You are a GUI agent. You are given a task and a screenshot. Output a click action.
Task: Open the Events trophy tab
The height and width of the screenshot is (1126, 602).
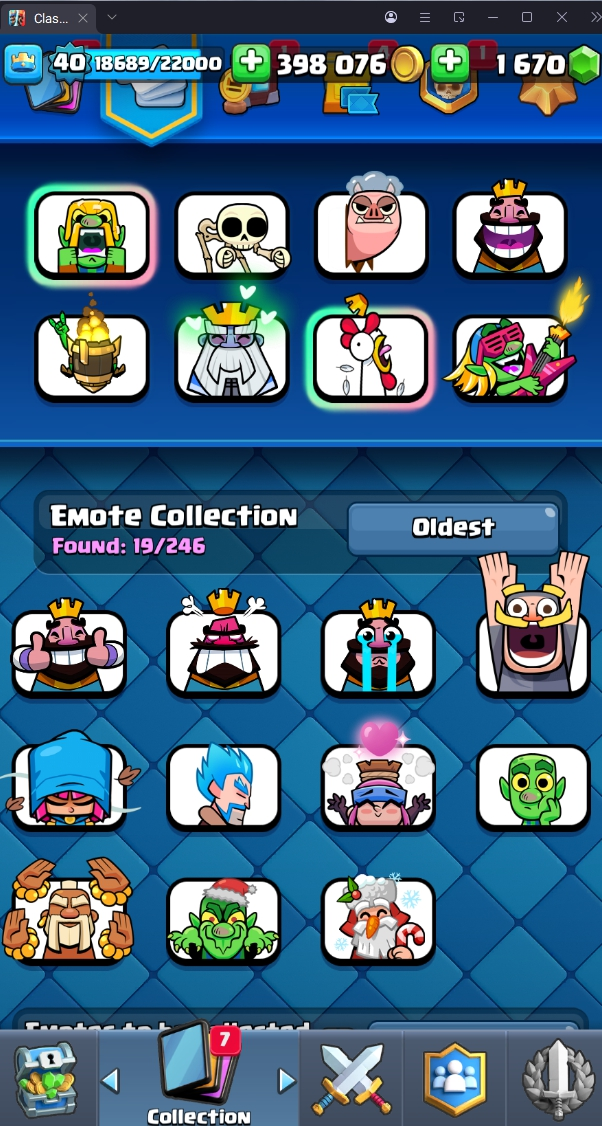(x=555, y=1078)
